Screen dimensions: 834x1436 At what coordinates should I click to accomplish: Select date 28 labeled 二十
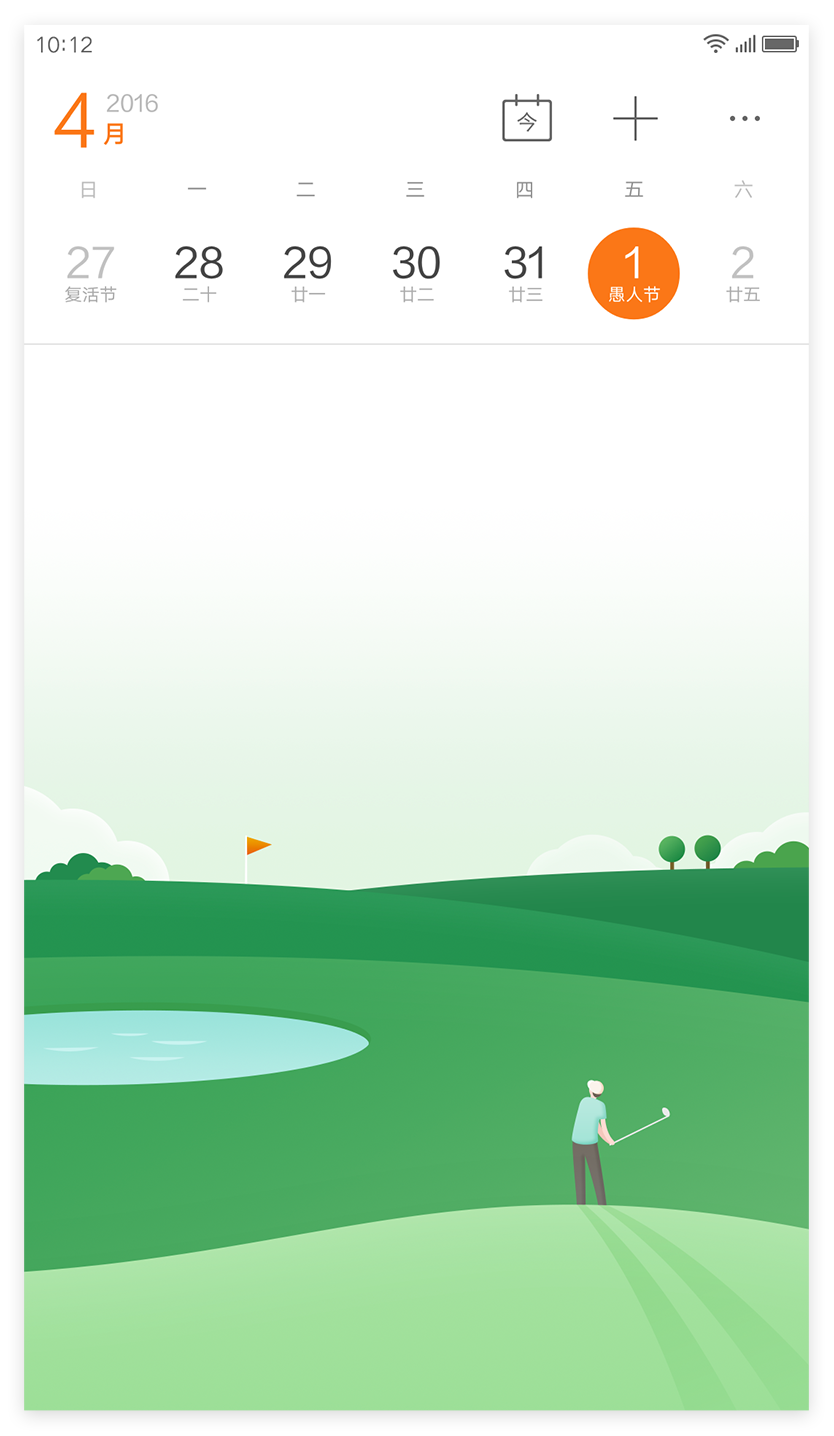(198, 273)
